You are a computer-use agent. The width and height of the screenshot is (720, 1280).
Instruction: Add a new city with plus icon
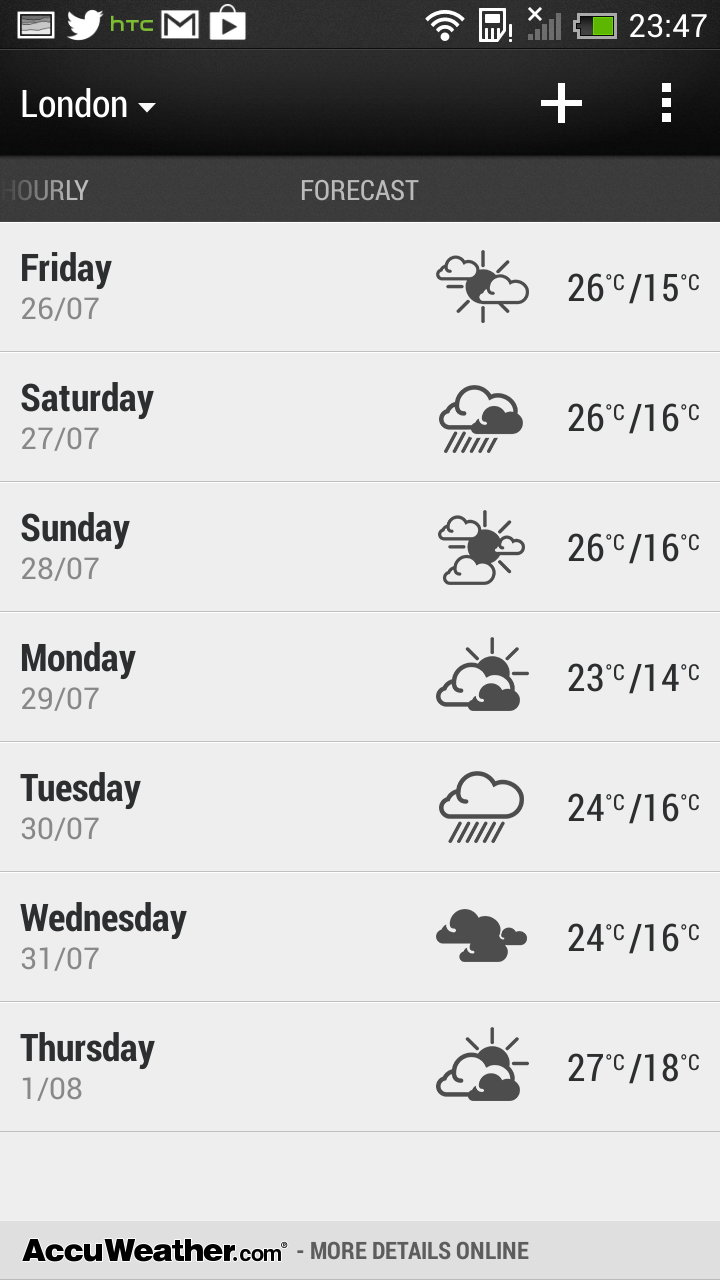(561, 103)
